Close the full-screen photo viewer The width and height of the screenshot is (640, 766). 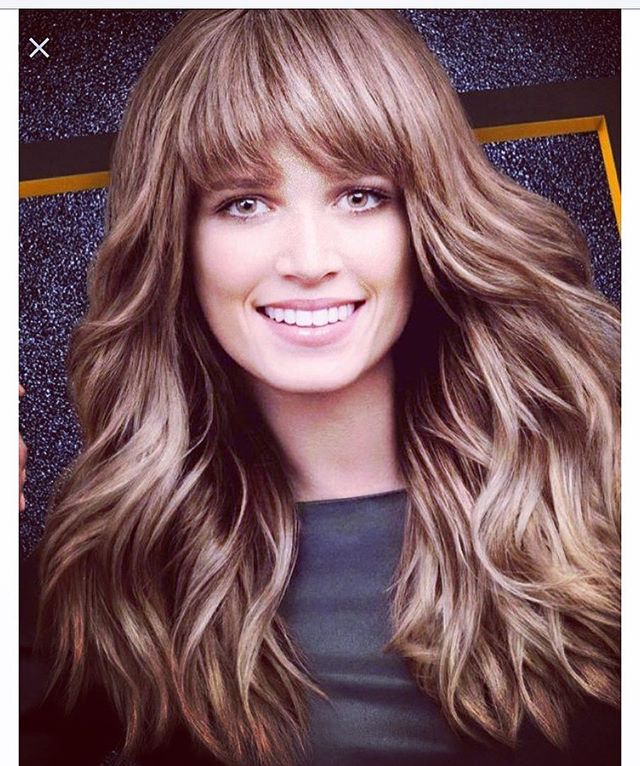pos(39,48)
